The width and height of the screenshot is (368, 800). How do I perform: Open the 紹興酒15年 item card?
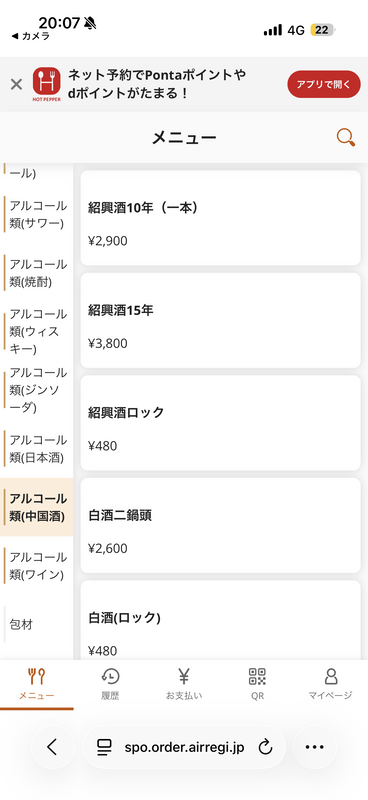click(220, 320)
